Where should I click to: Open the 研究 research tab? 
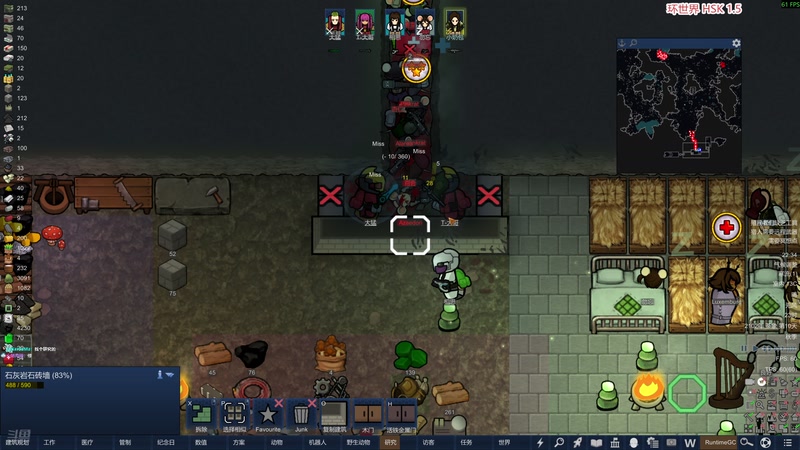[x=390, y=442]
